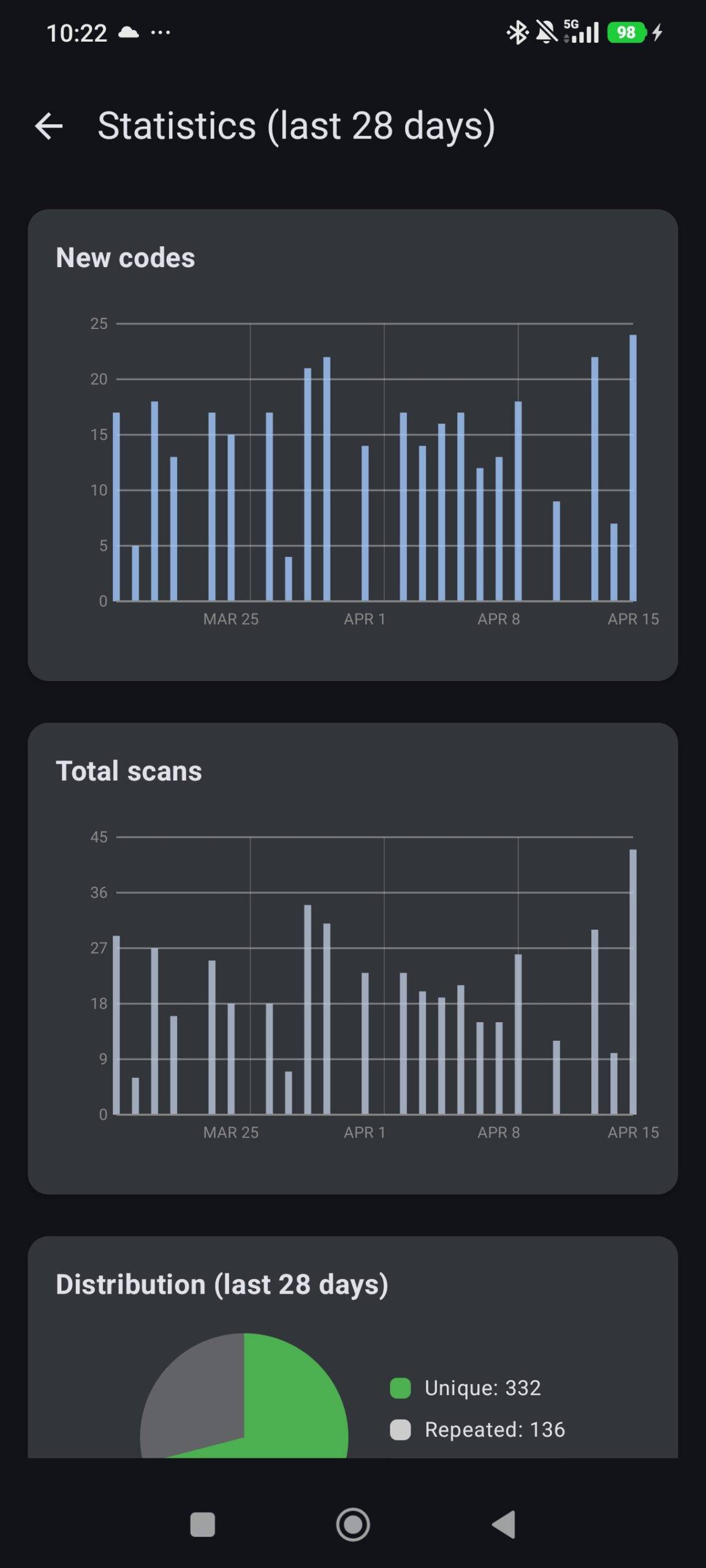Viewport: 706px width, 1568px height.
Task: Tap the tallest bar near APR 15
Action: pyautogui.click(x=633, y=466)
